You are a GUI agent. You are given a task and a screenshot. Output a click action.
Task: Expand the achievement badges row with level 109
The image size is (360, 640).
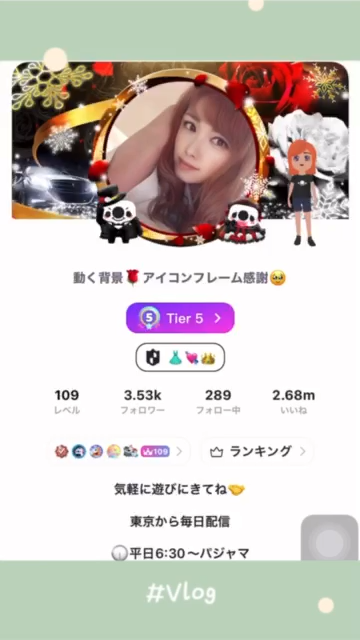coord(119,452)
